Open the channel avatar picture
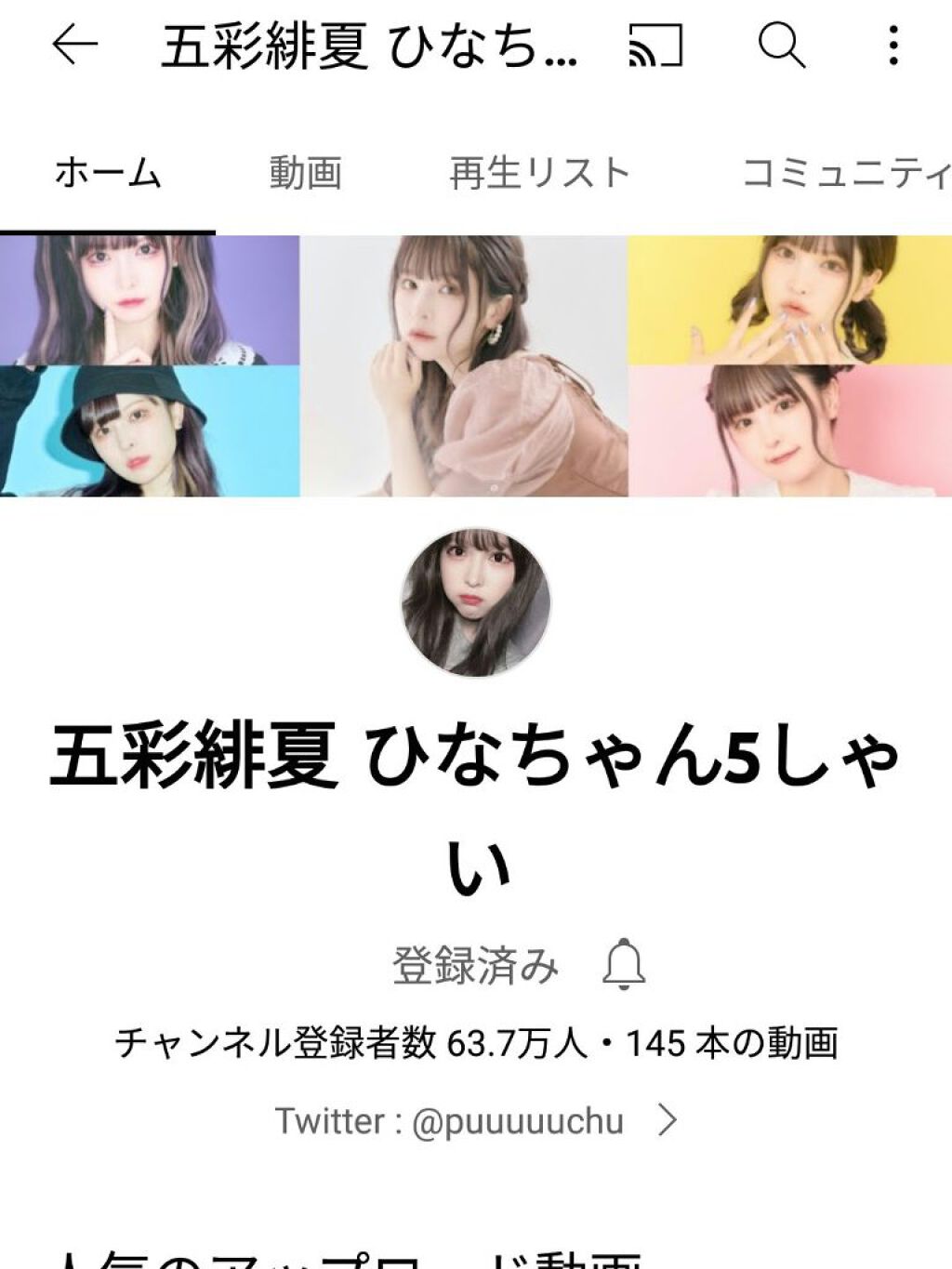This screenshot has width=952, height=1269. [476, 602]
